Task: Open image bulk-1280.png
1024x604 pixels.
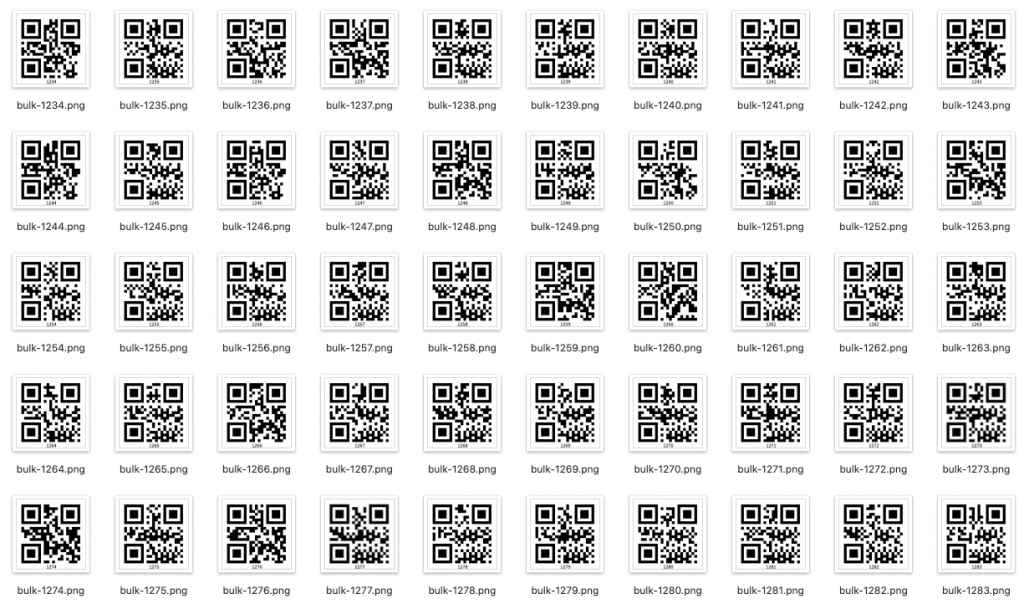Action: pos(667,534)
